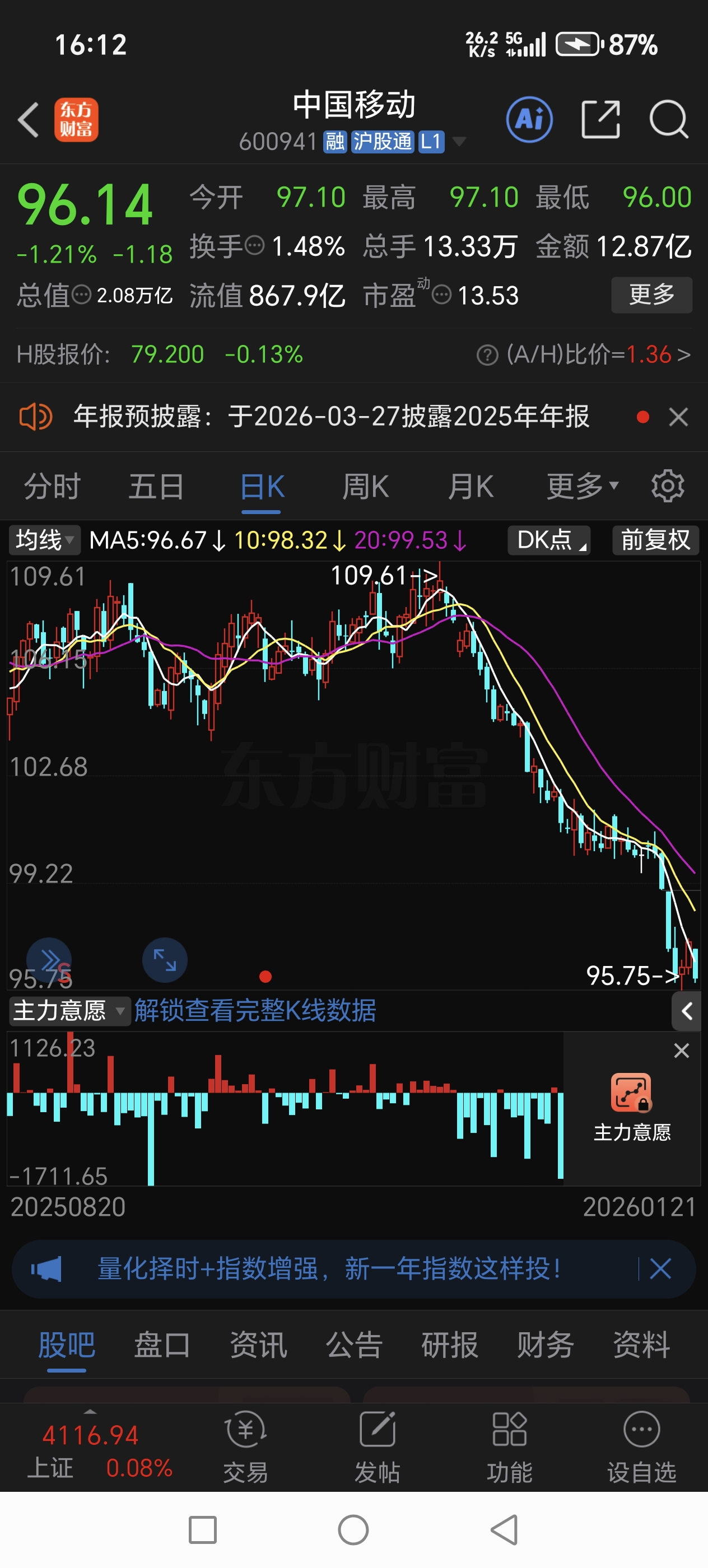The image size is (708, 1568).
Task: Dismiss the 年报预披露 notice
Action: (678, 418)
